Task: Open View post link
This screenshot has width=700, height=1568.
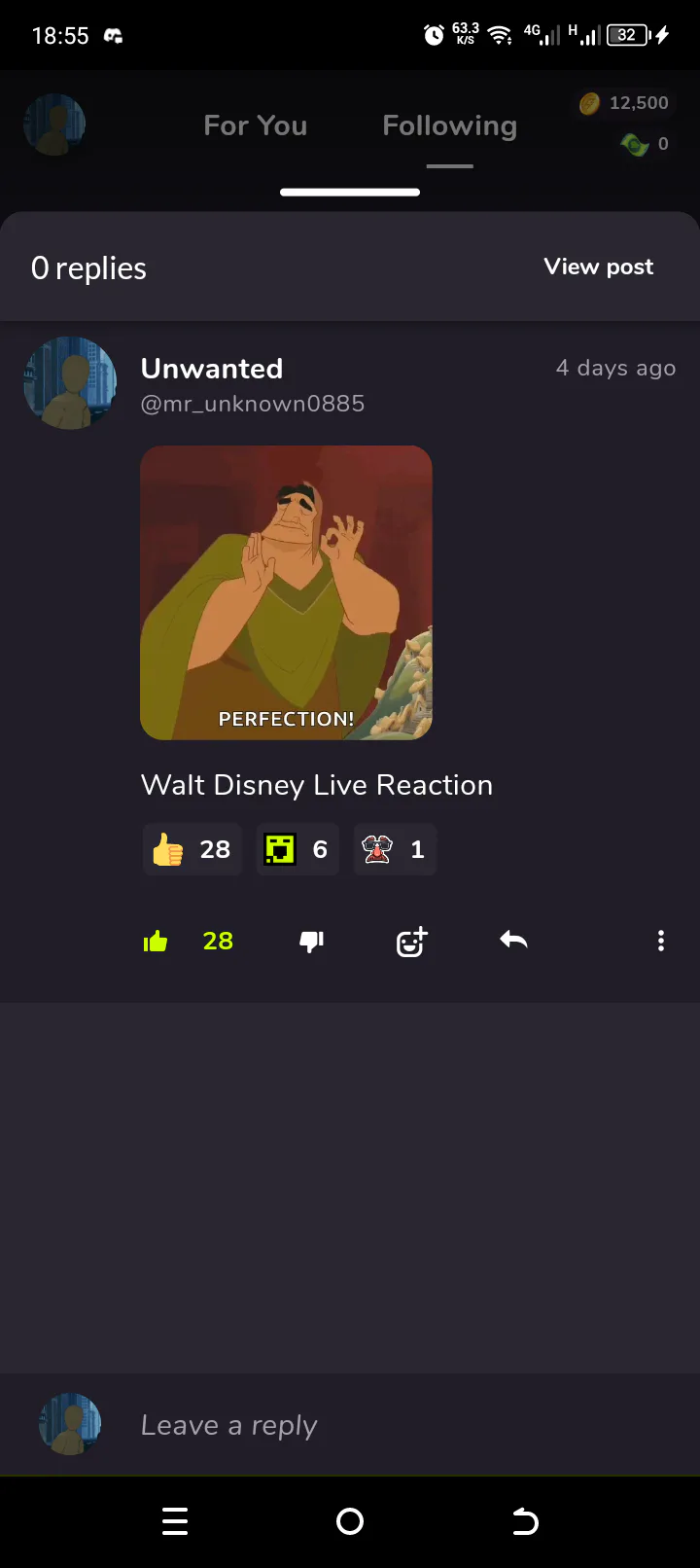Action: pyautogui.click(x=598, y=267)
